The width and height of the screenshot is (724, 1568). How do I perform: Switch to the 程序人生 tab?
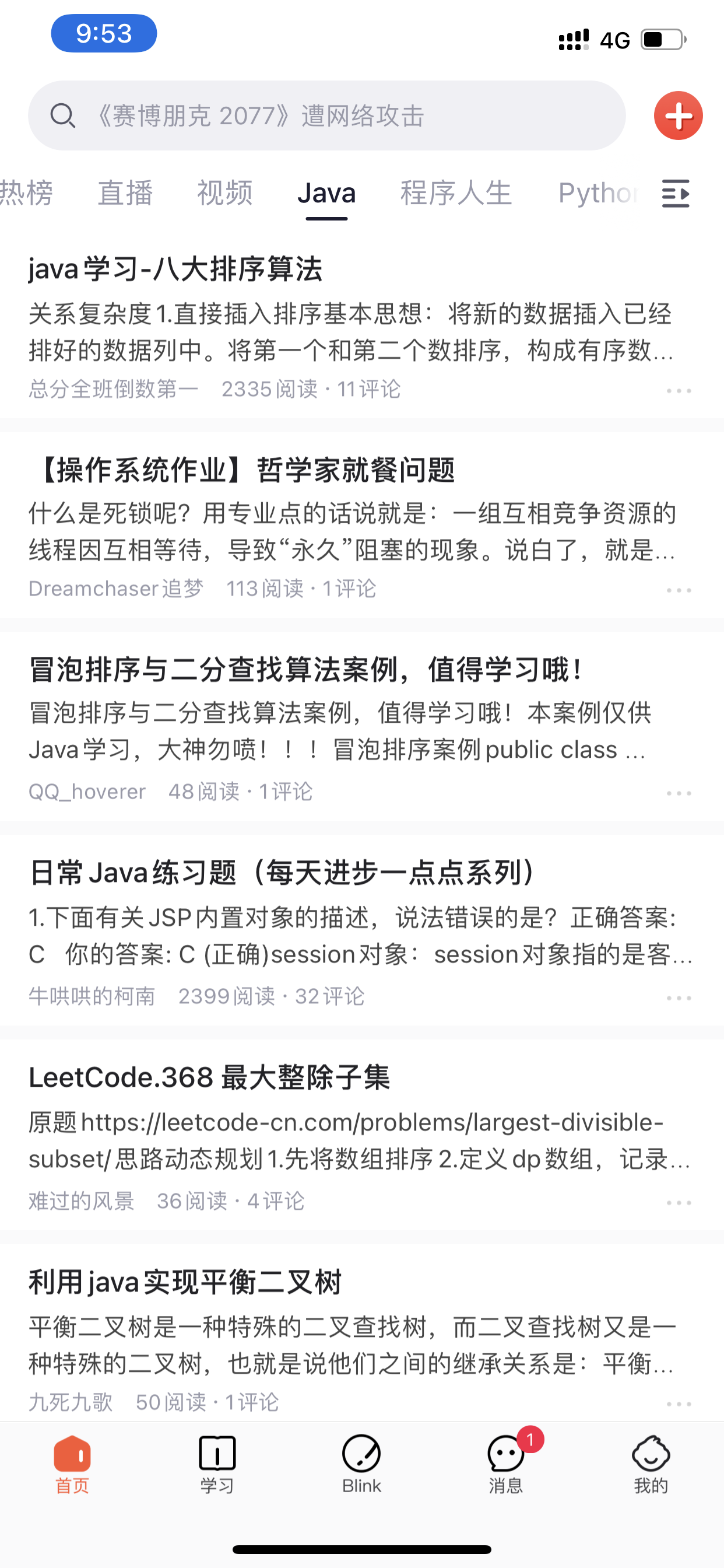coord(456,194)
